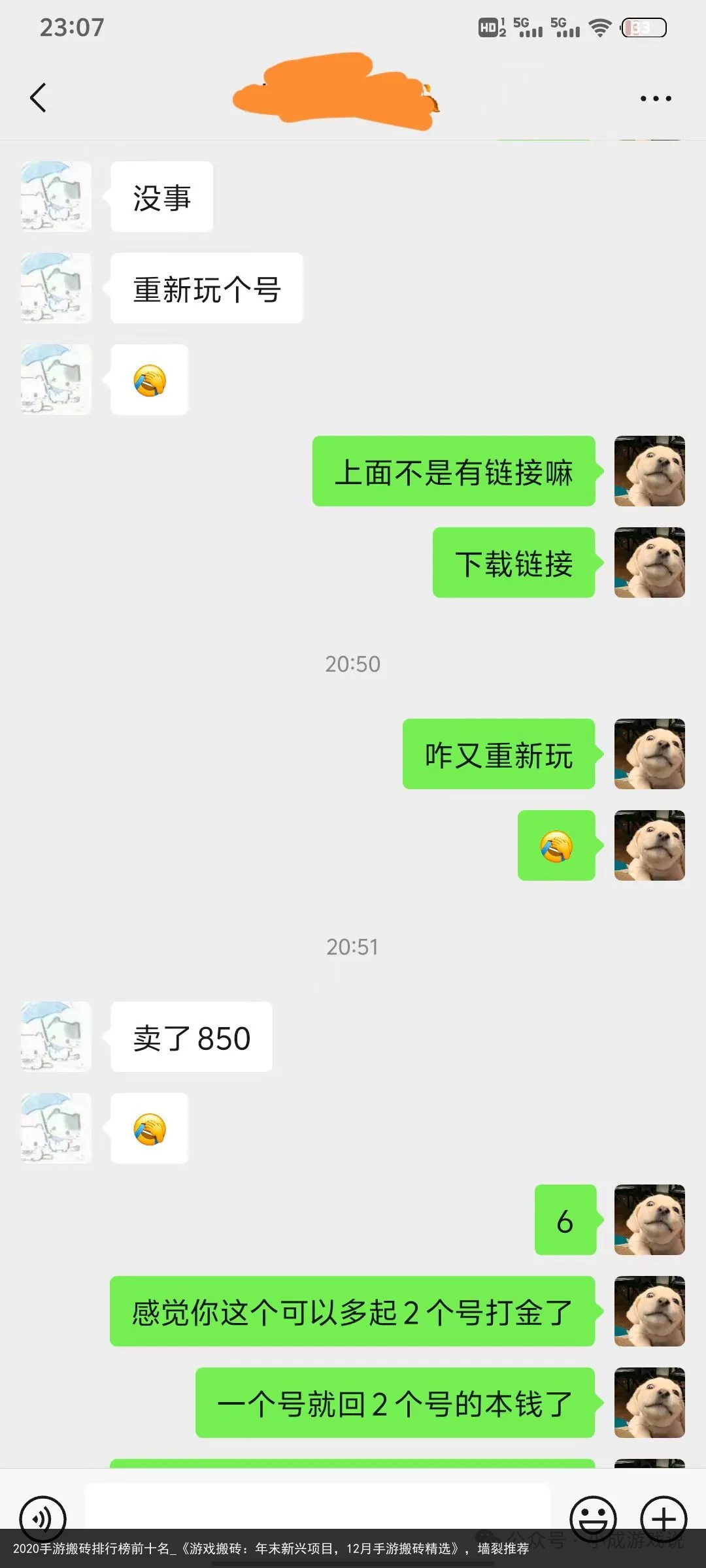706x1568 pixels.
Task: Switch to voice message input
Action: 42,1518
